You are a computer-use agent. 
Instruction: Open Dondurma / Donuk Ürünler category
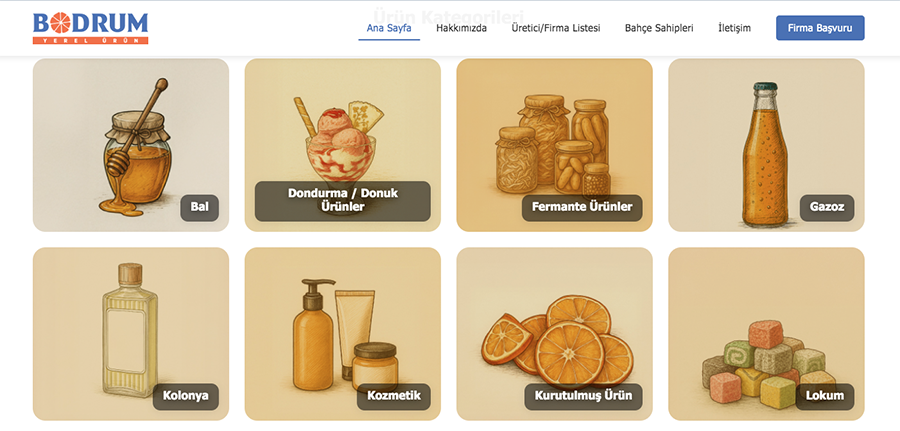click(343, 145)
